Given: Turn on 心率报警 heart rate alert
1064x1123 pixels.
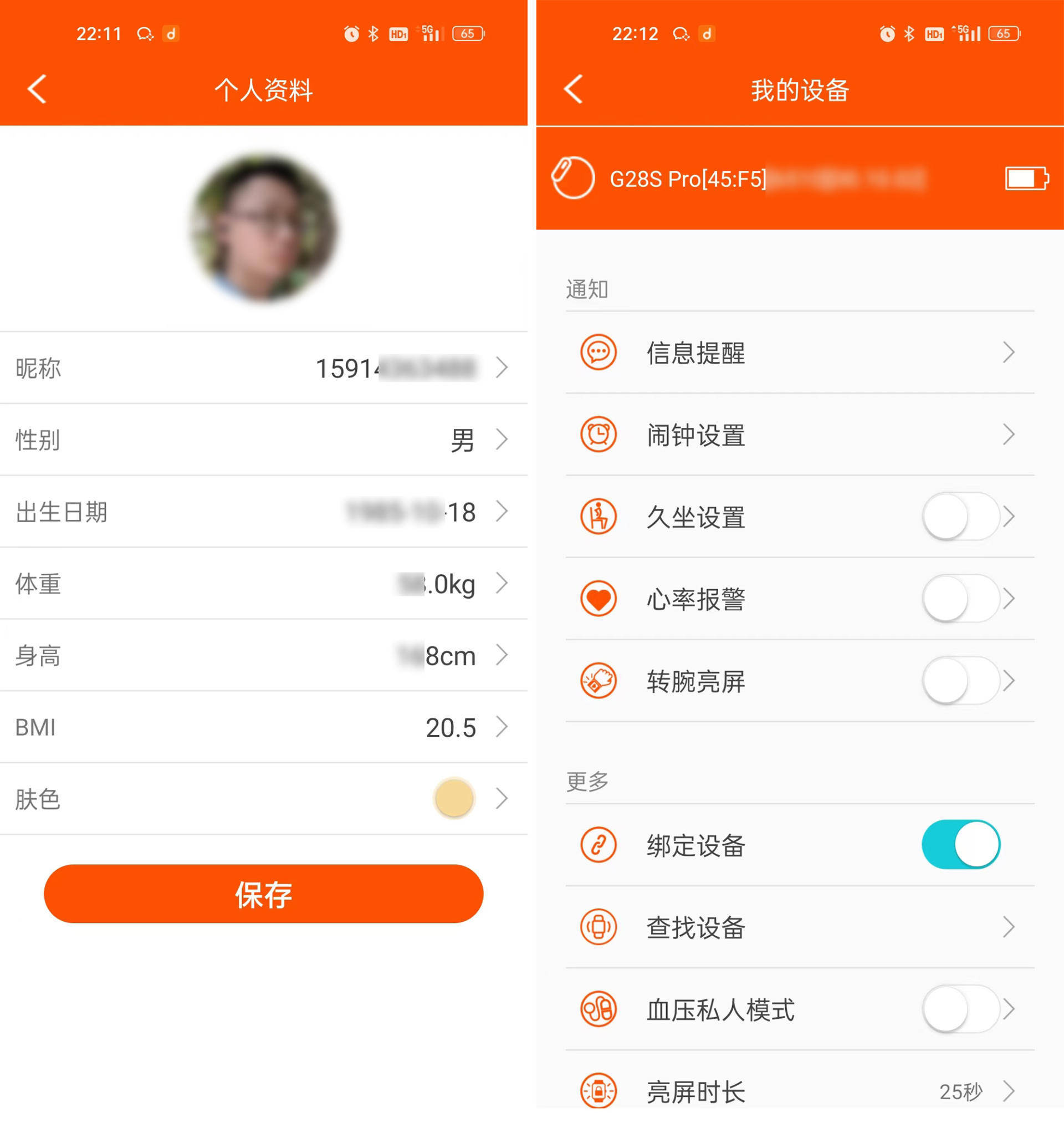Looking at the screenshot, I should pos(960,599).
